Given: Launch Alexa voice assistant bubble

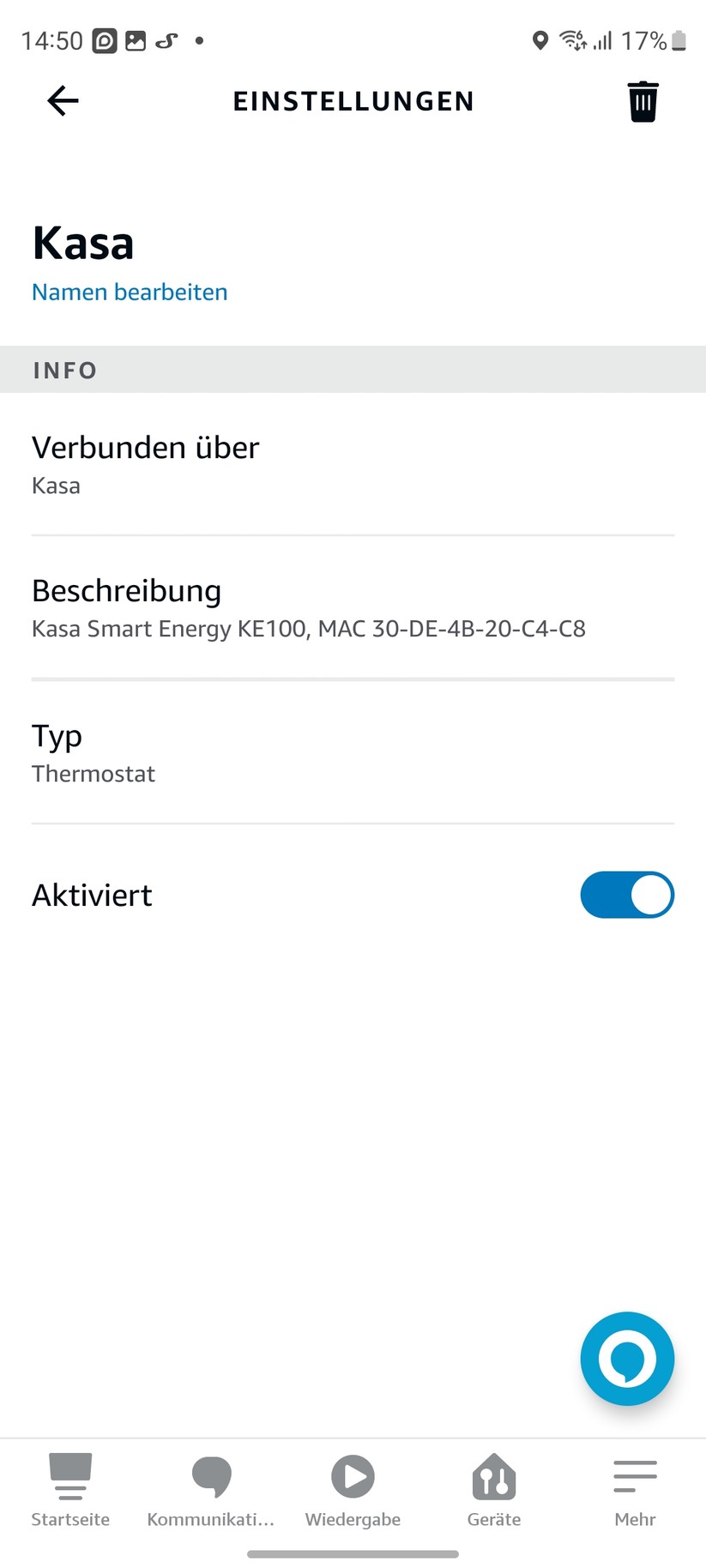Looking at the screenshot, I should [x=627, y=1359].
